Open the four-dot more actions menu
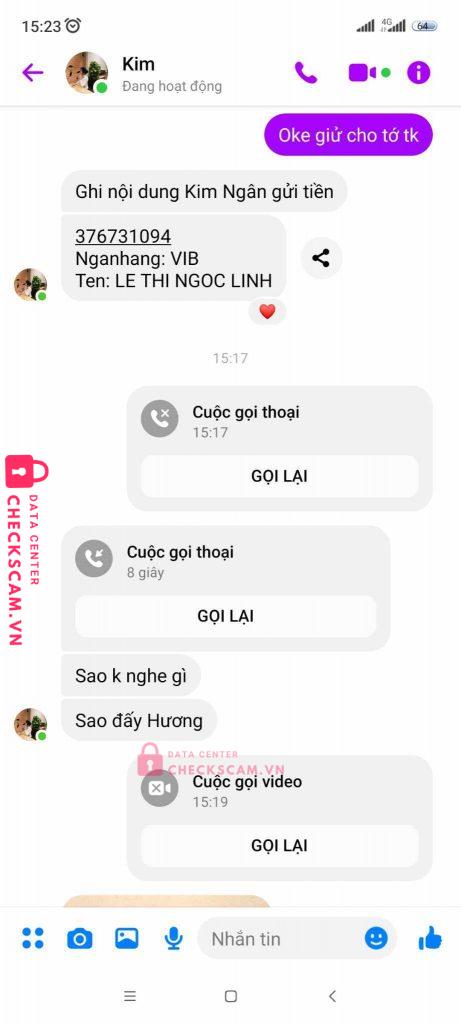This screenshot has height=1024, width=461. pyautogui.click(x=33, y=938)
